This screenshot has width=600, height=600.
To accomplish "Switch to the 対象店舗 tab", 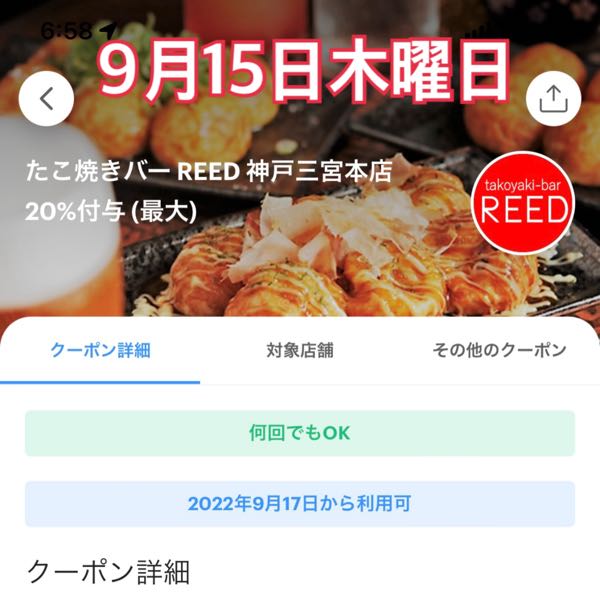I will click(x=300, y=350).
